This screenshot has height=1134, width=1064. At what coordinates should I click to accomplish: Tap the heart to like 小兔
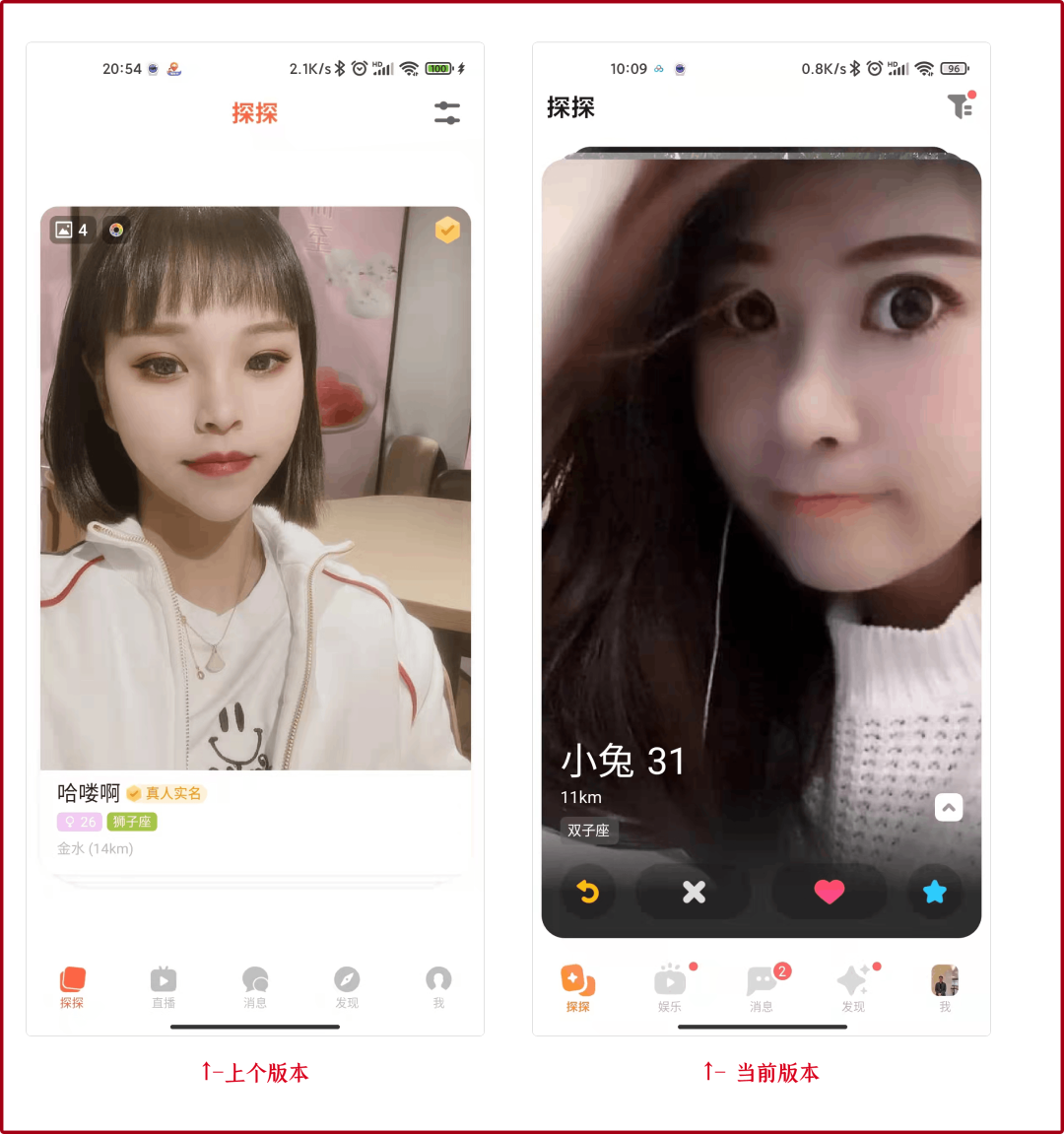(830, 892)
